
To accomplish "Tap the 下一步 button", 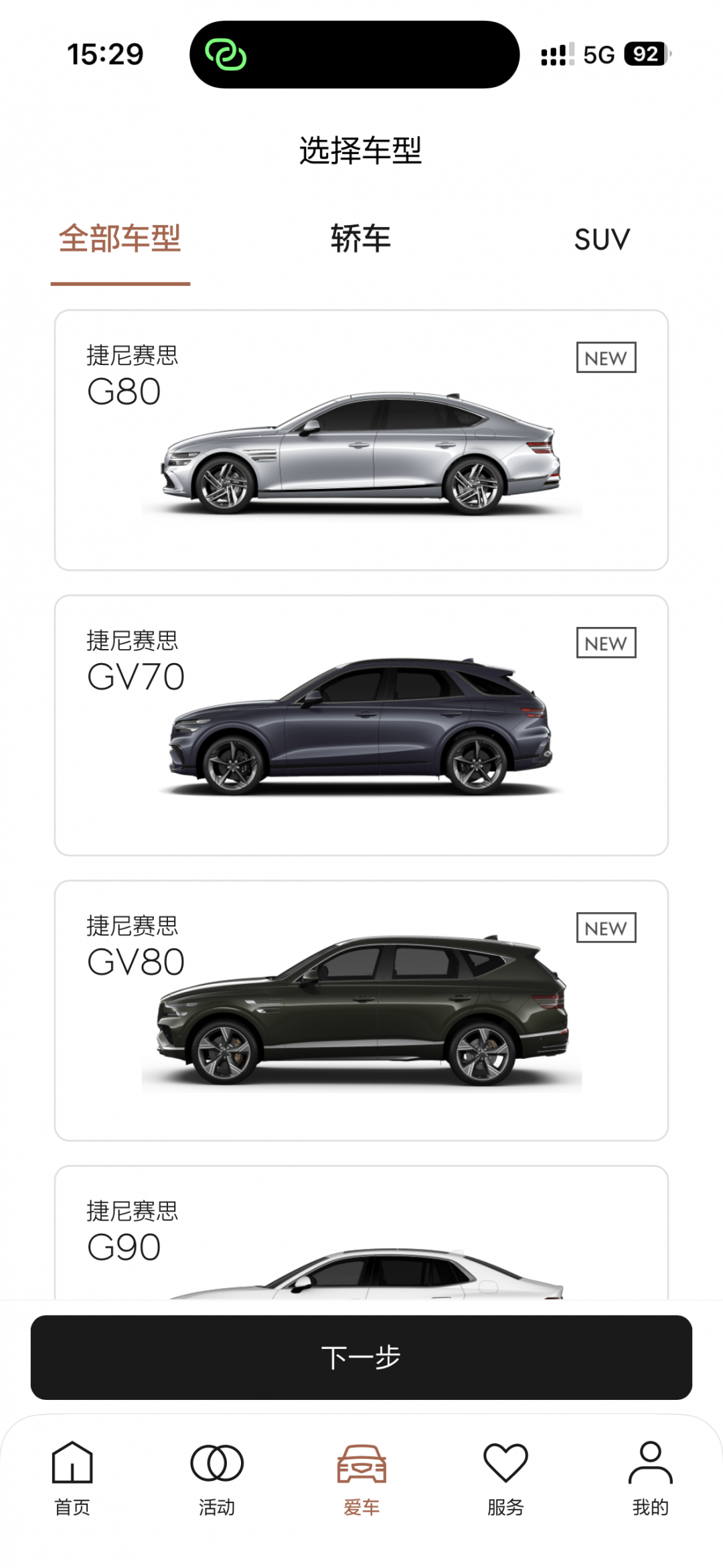I will (x=361, y=1357).
